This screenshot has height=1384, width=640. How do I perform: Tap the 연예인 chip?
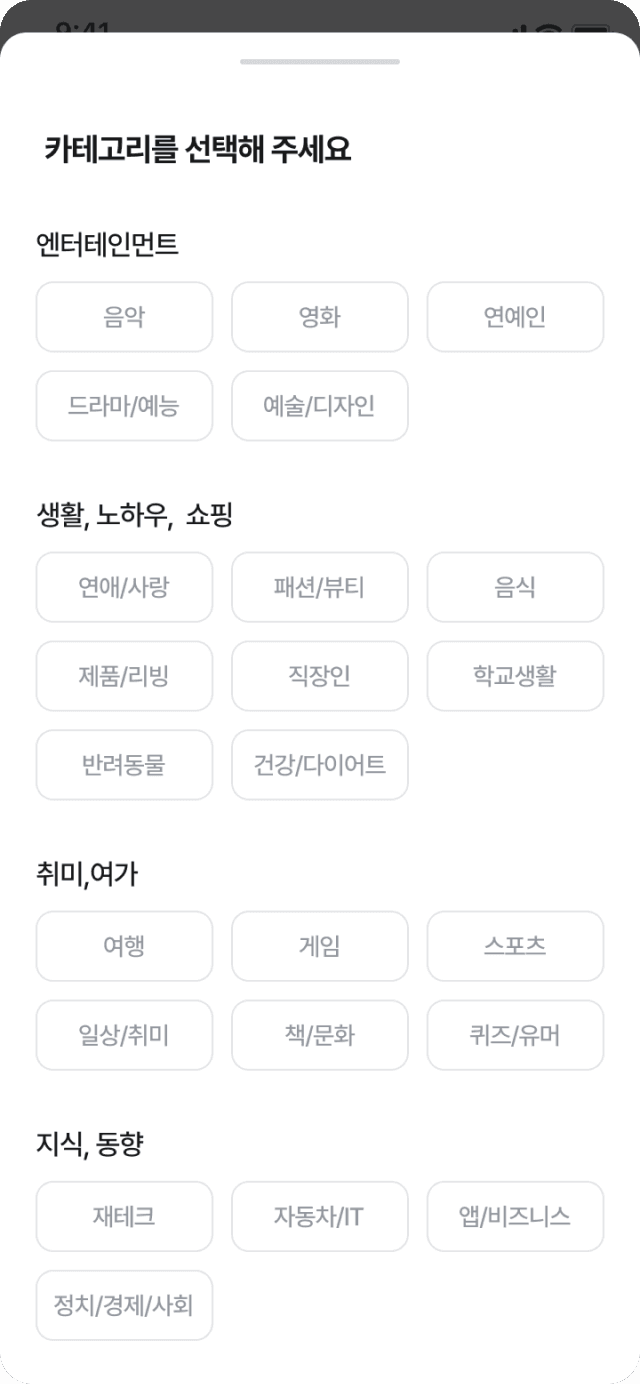pos(515,317)
